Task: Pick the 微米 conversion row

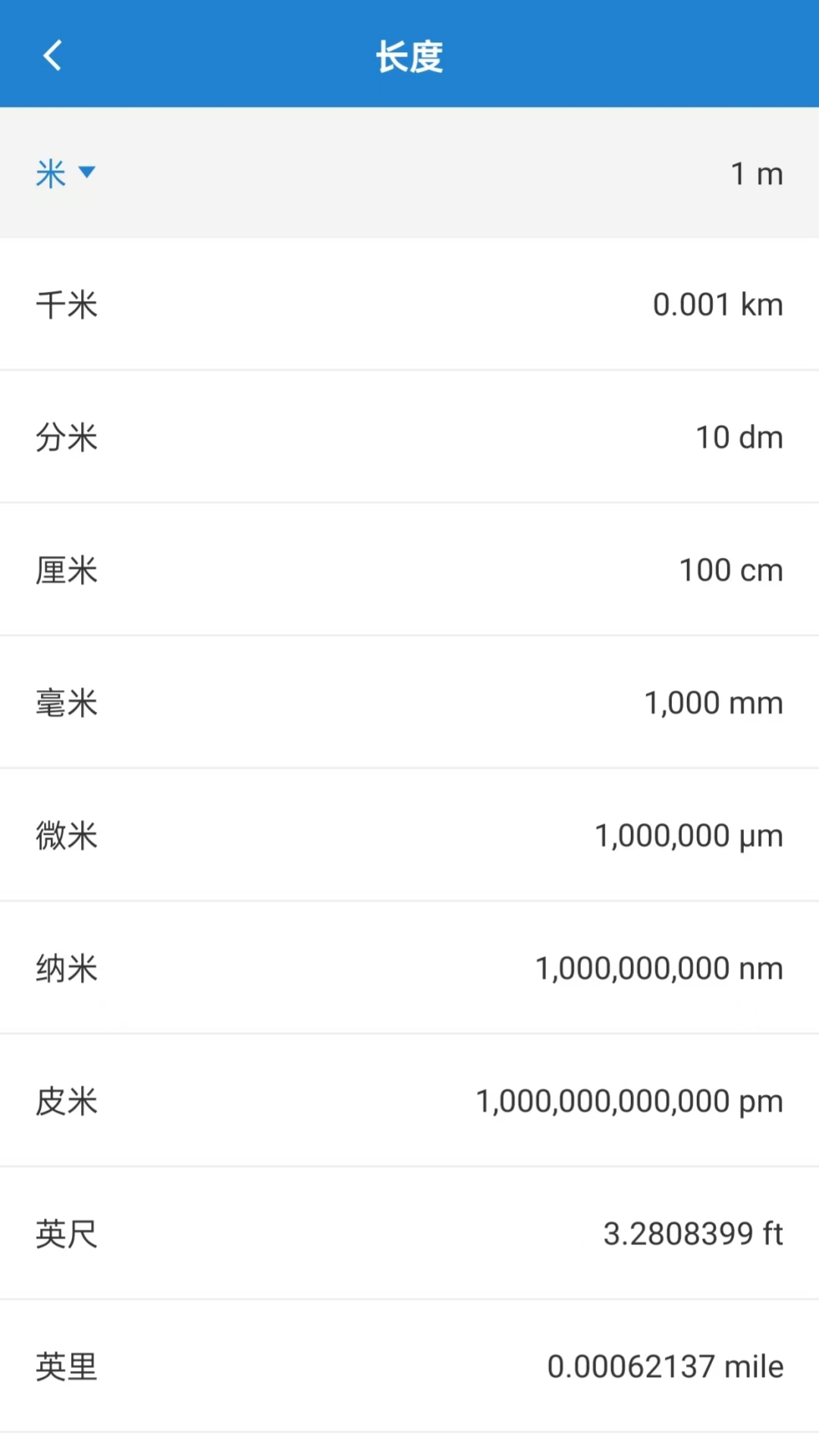Action: pyautogui.click(x=409, y=836)
